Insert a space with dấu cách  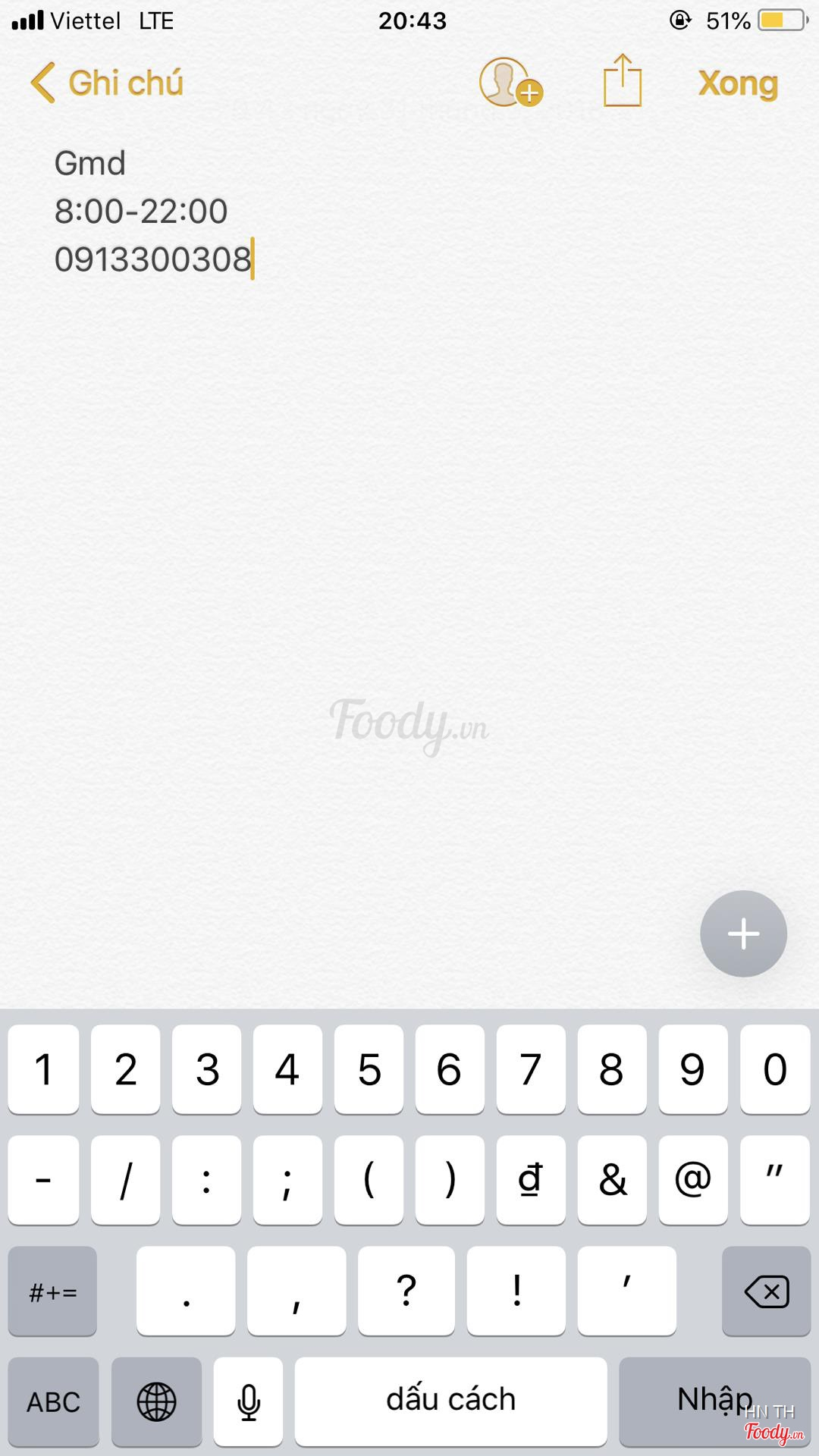click(450, 1401)
